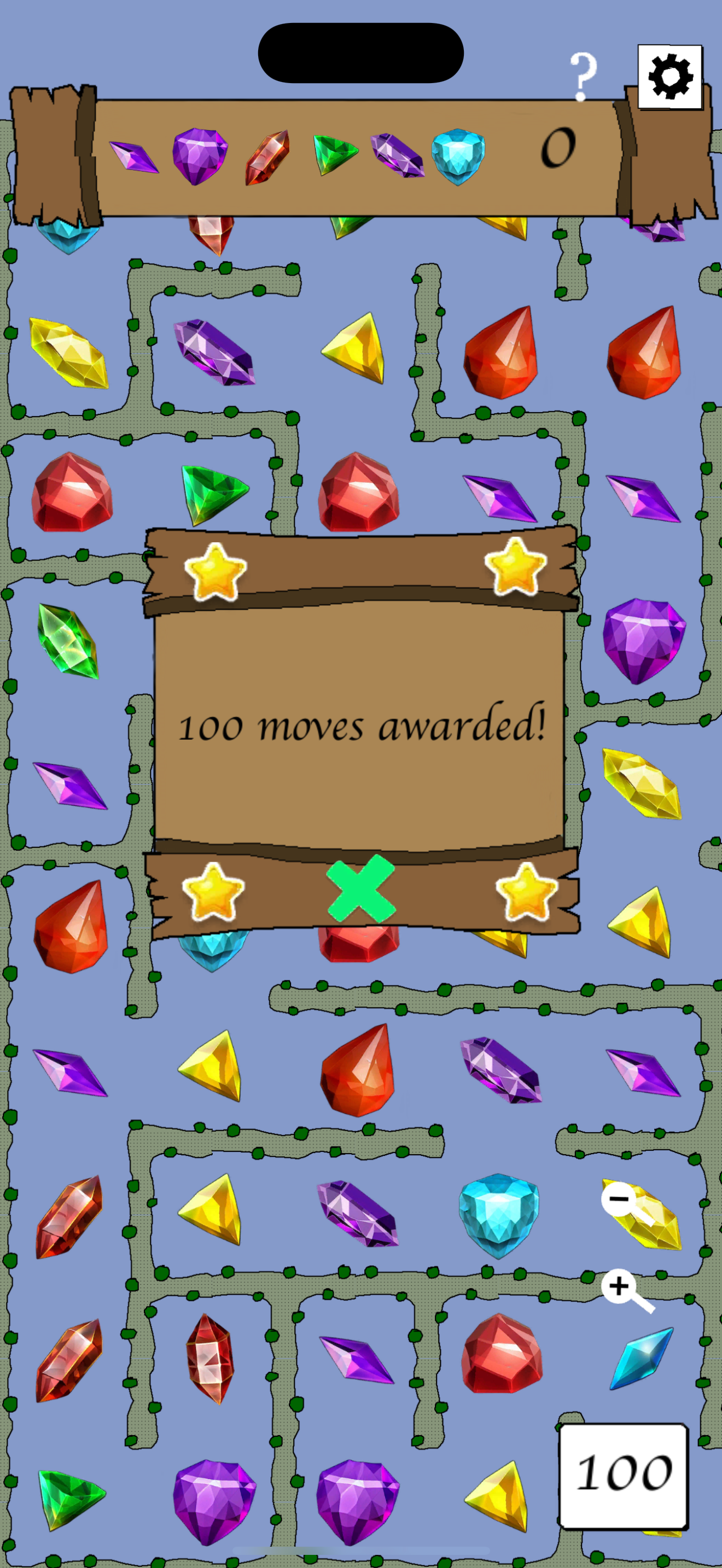Zoom in with the plus magnifier
The height and width of the screenshot is (1568, 722).
point(627,1290)
